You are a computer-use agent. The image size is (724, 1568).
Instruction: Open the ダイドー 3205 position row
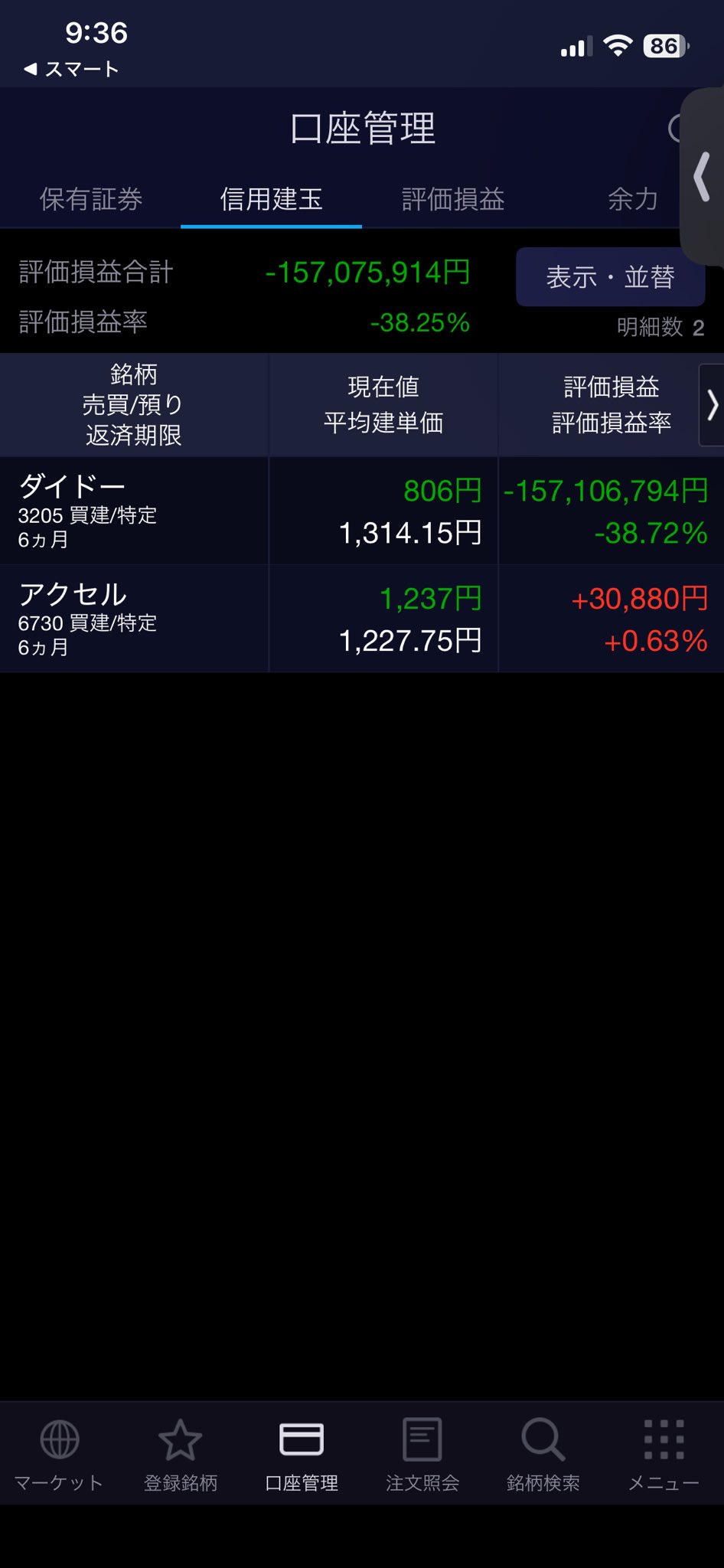[362, 511]
